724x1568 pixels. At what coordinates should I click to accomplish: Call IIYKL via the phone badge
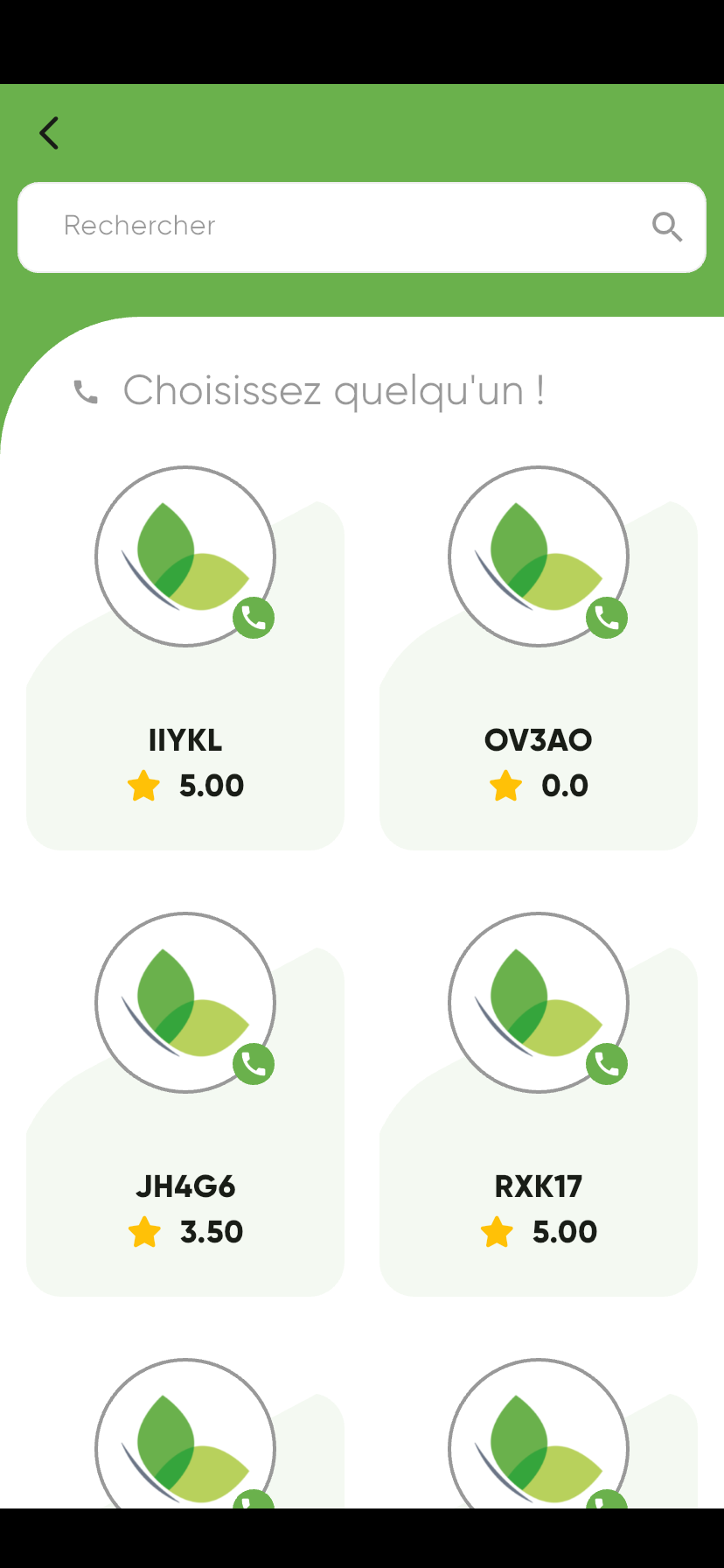tap(254, 618)
